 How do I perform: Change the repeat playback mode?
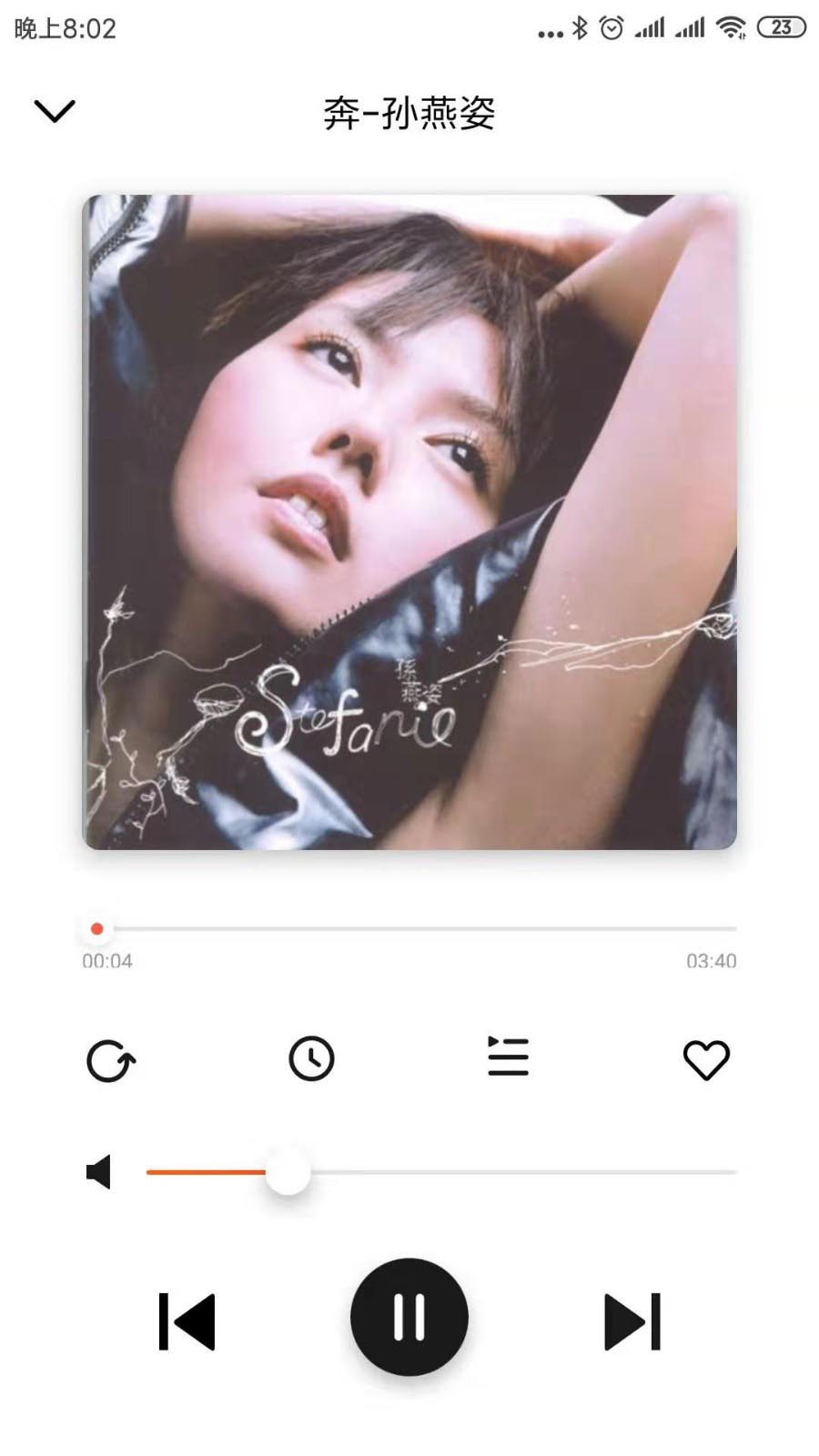coord(110,1060)
